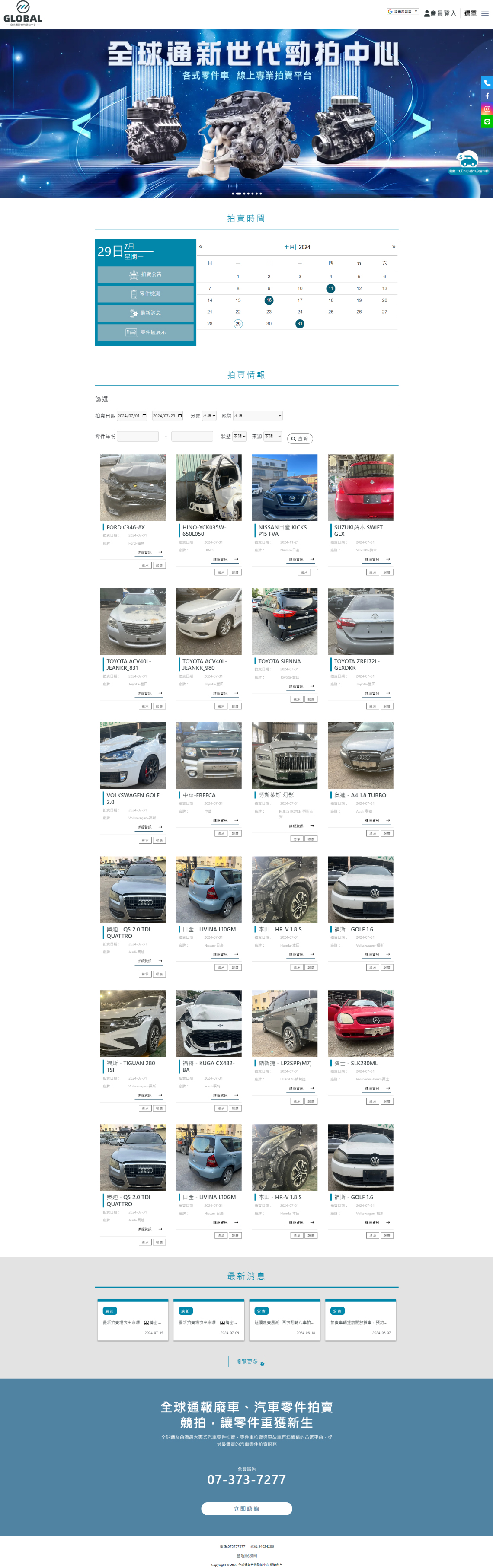Open 會員登入 member login

pos(440,13)
